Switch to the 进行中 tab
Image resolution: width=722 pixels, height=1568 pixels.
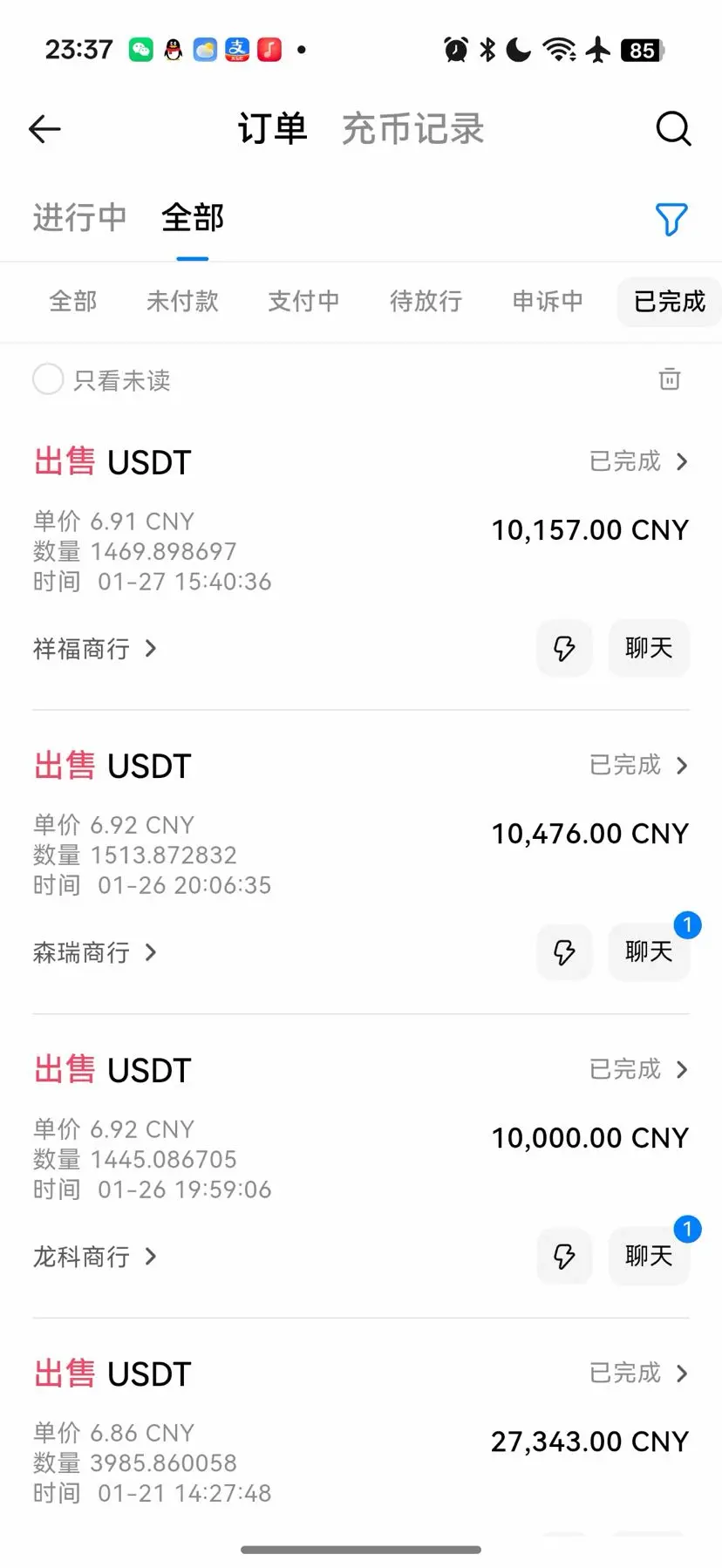click(x=79, y=217)
